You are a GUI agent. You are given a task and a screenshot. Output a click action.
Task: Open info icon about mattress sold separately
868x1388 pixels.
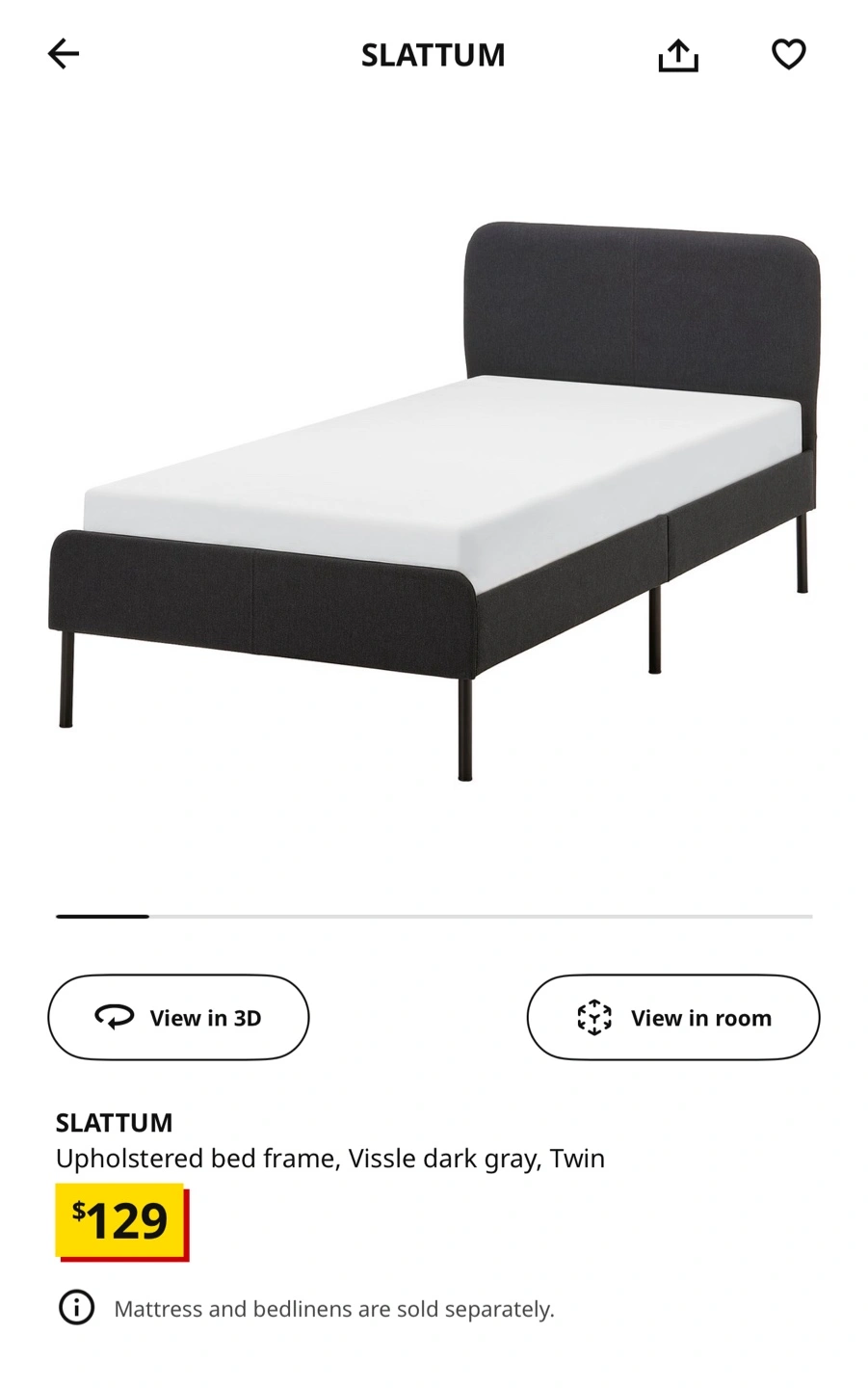pos(77,1308)
